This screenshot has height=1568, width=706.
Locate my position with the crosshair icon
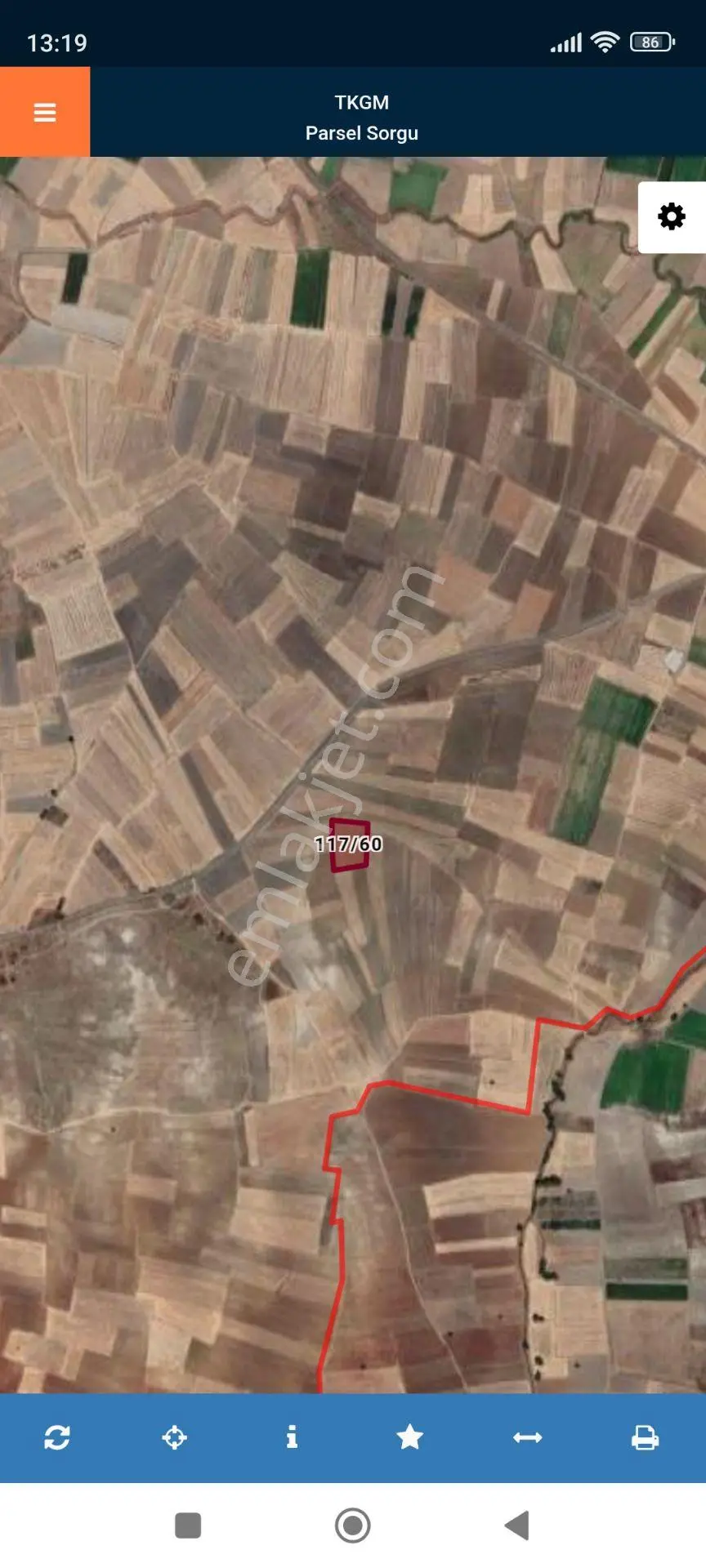[x=175, y=1437]
